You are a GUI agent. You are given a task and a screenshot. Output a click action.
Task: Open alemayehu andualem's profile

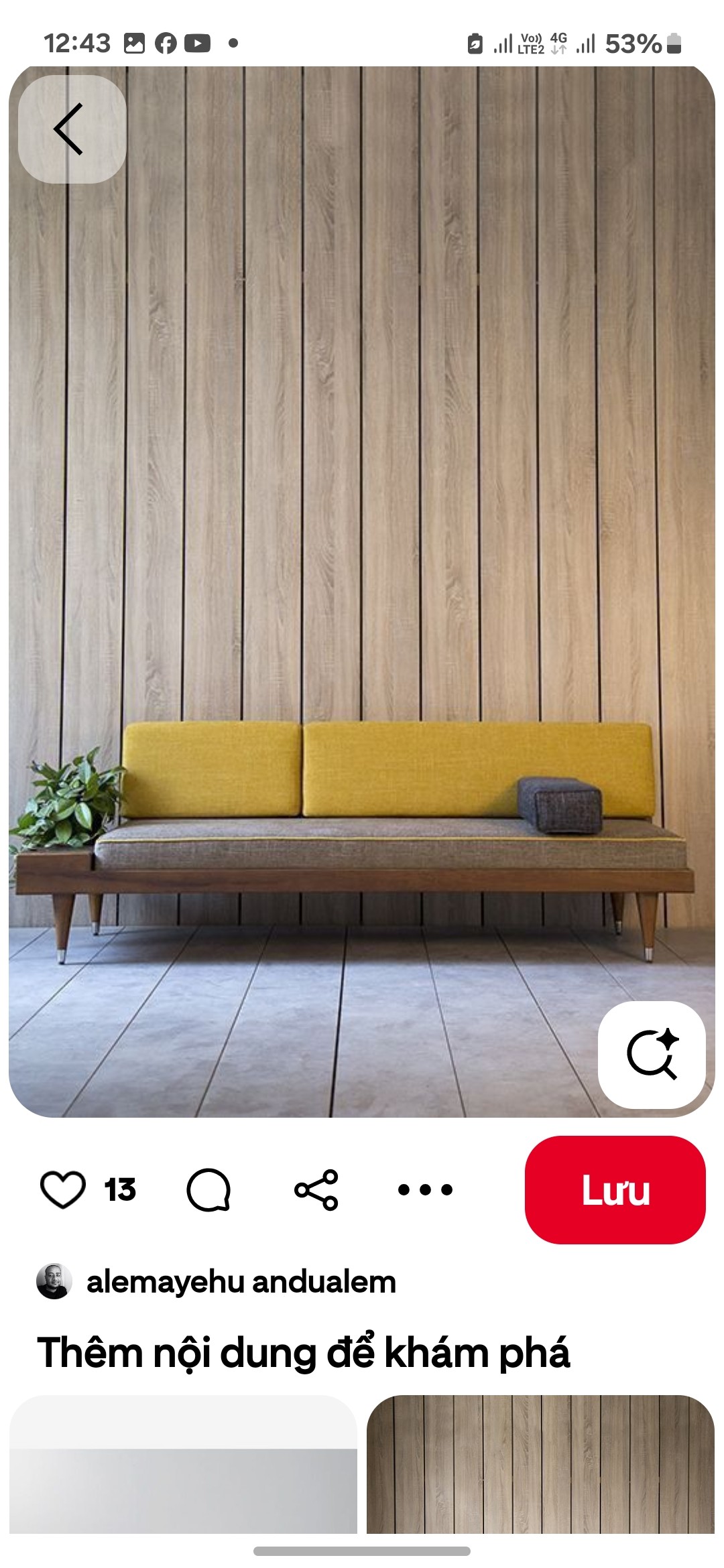click(240, 1282)
